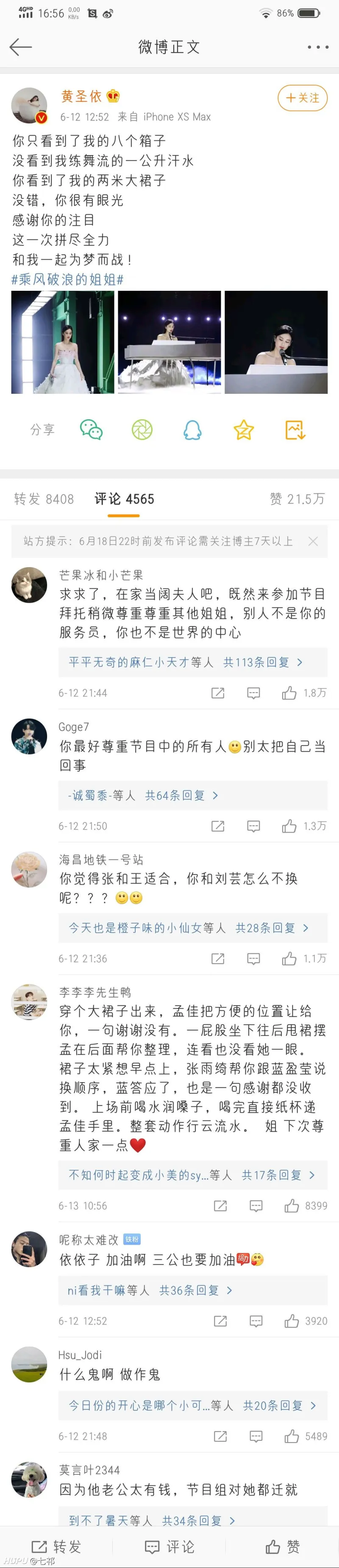Open the three-dot overflow menu
This screenshot has width=339, height=1568.
[317, 47]
